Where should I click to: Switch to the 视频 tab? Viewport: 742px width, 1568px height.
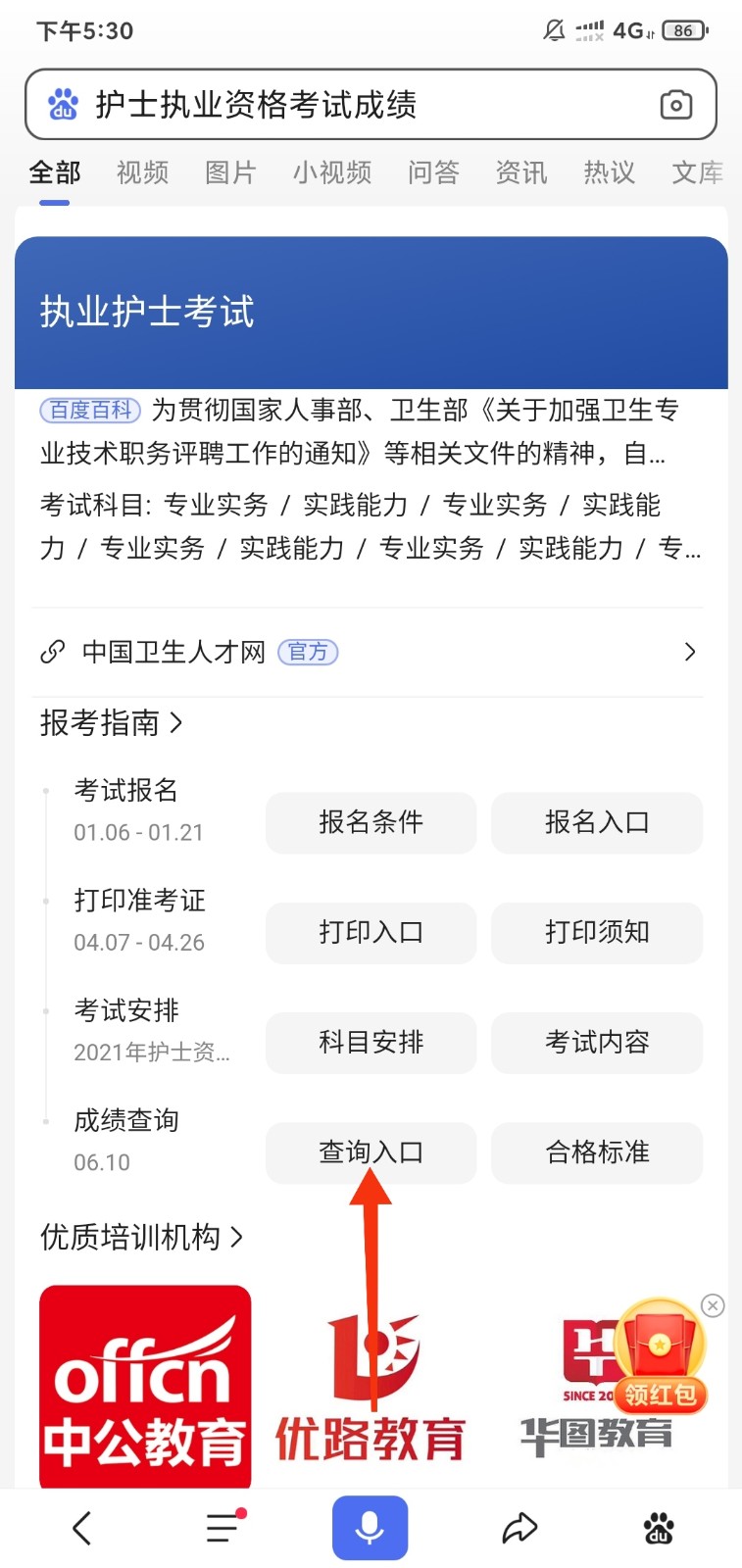141,172
